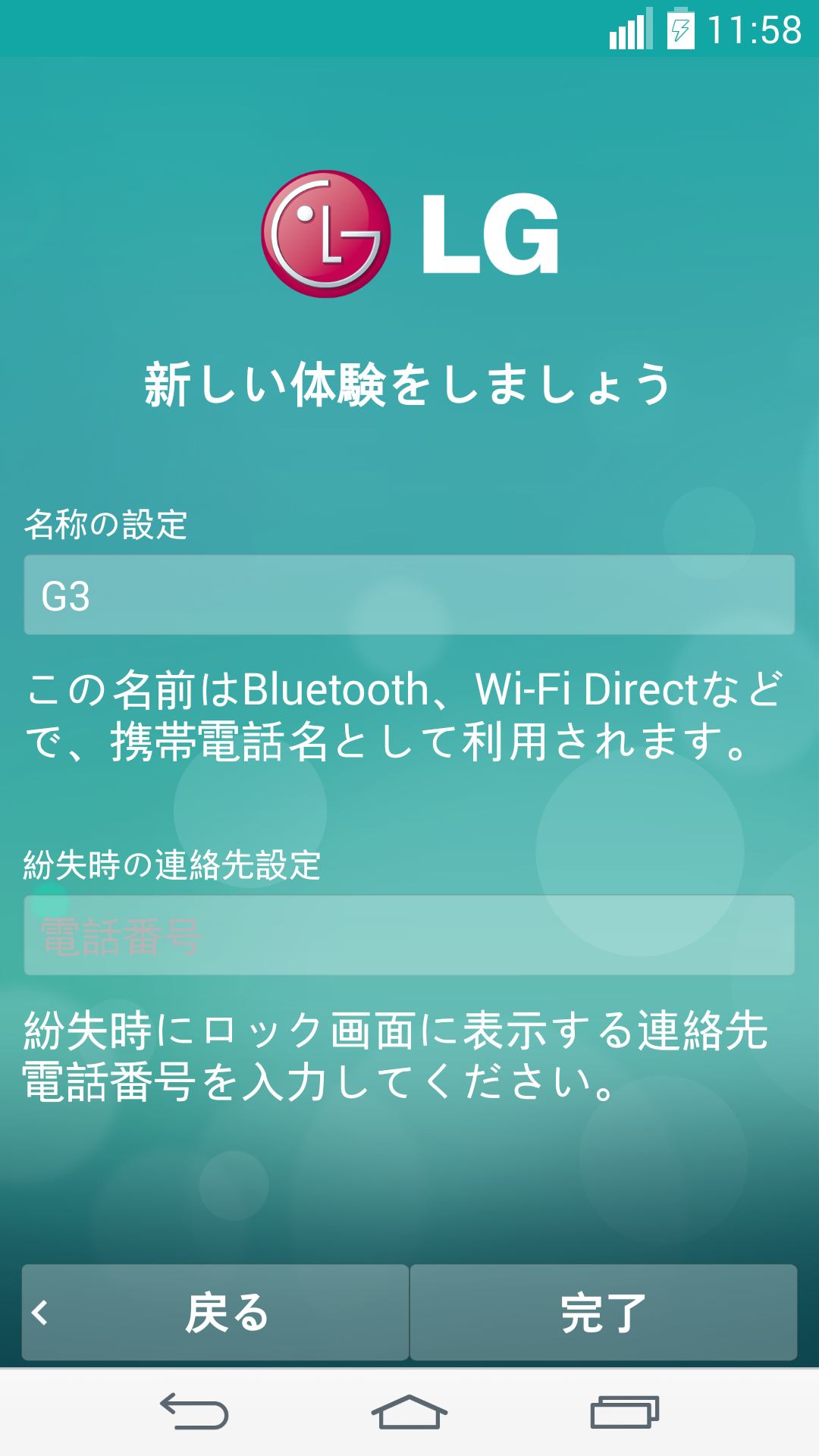Screen dimensions: 819x1456
Task: Go to home via the system home key
Action: (x=409, y=1412)
